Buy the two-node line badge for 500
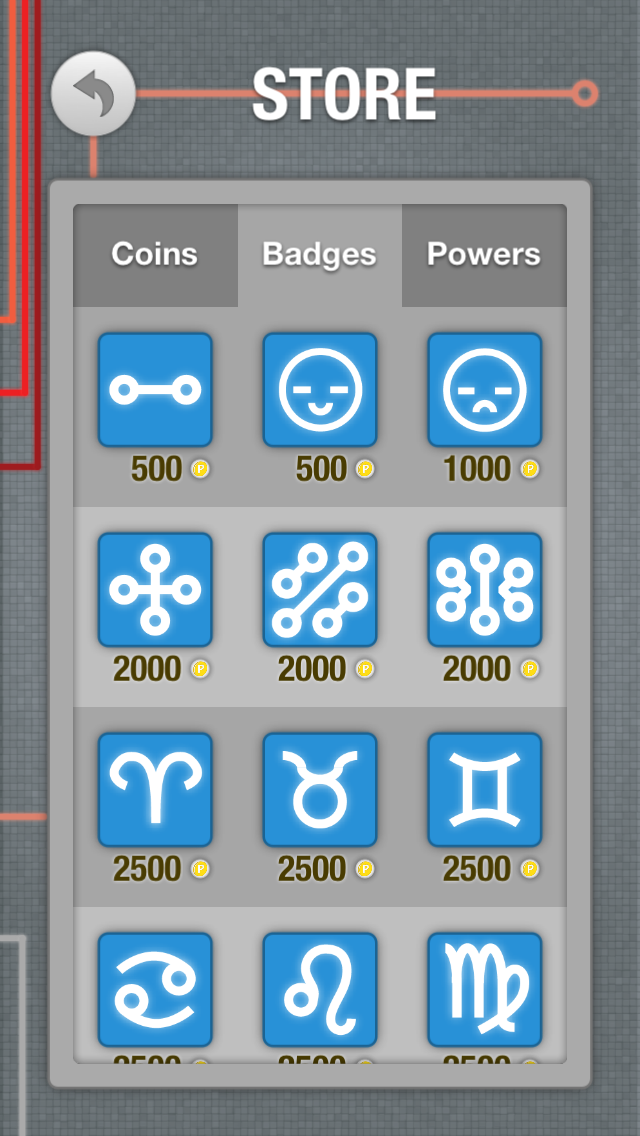 coord(155,390)
